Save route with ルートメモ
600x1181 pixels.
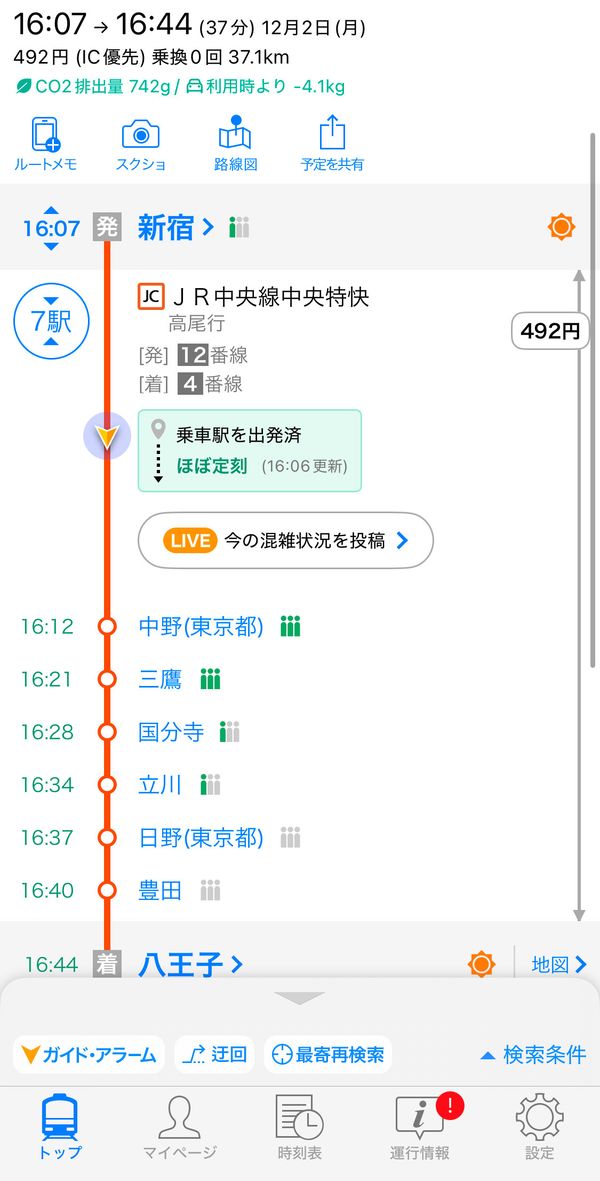pyautogui.click(x=46, y=144)
